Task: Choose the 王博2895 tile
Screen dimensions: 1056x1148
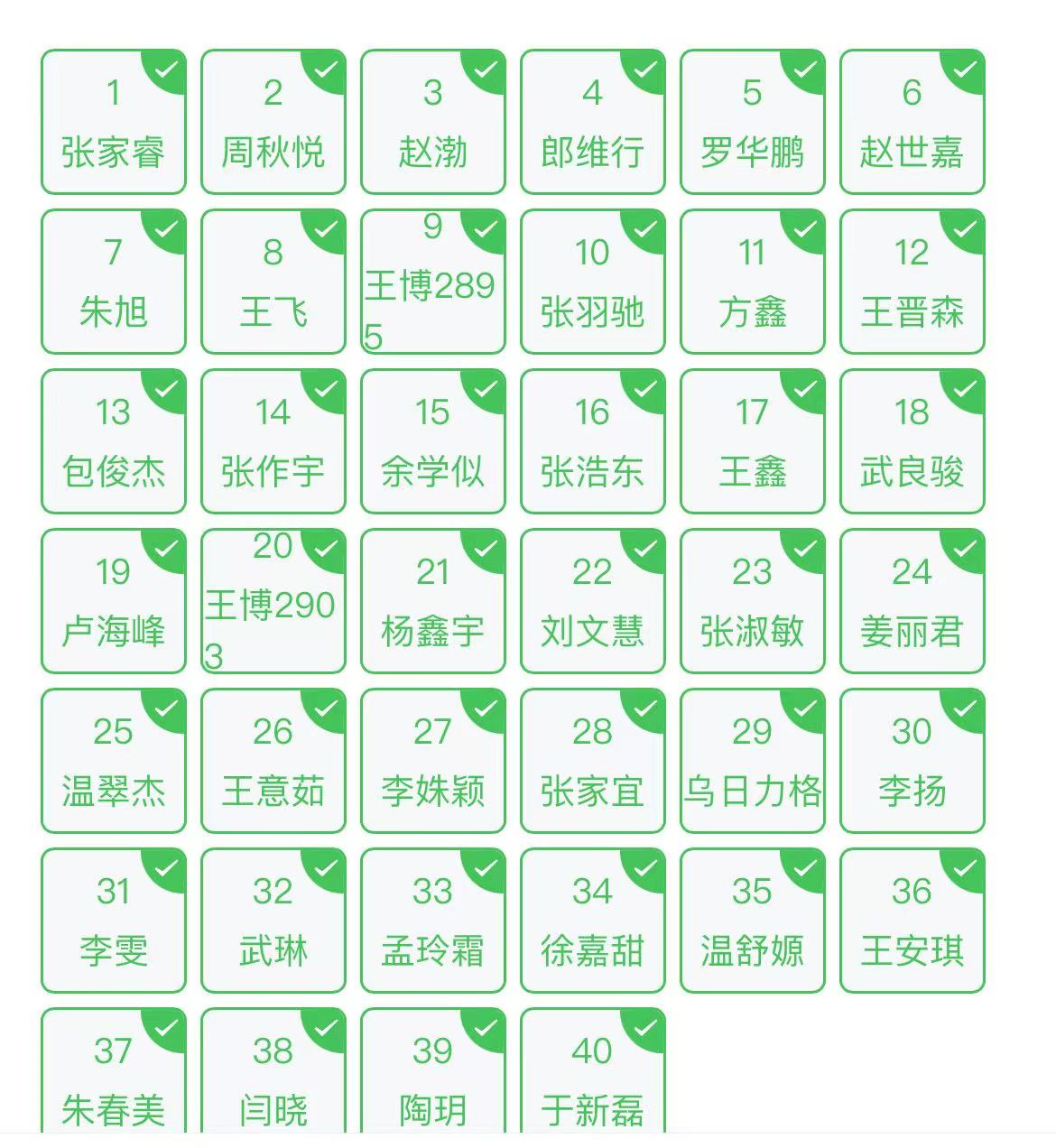Action: pyautogui.click(x=432, y=282)
